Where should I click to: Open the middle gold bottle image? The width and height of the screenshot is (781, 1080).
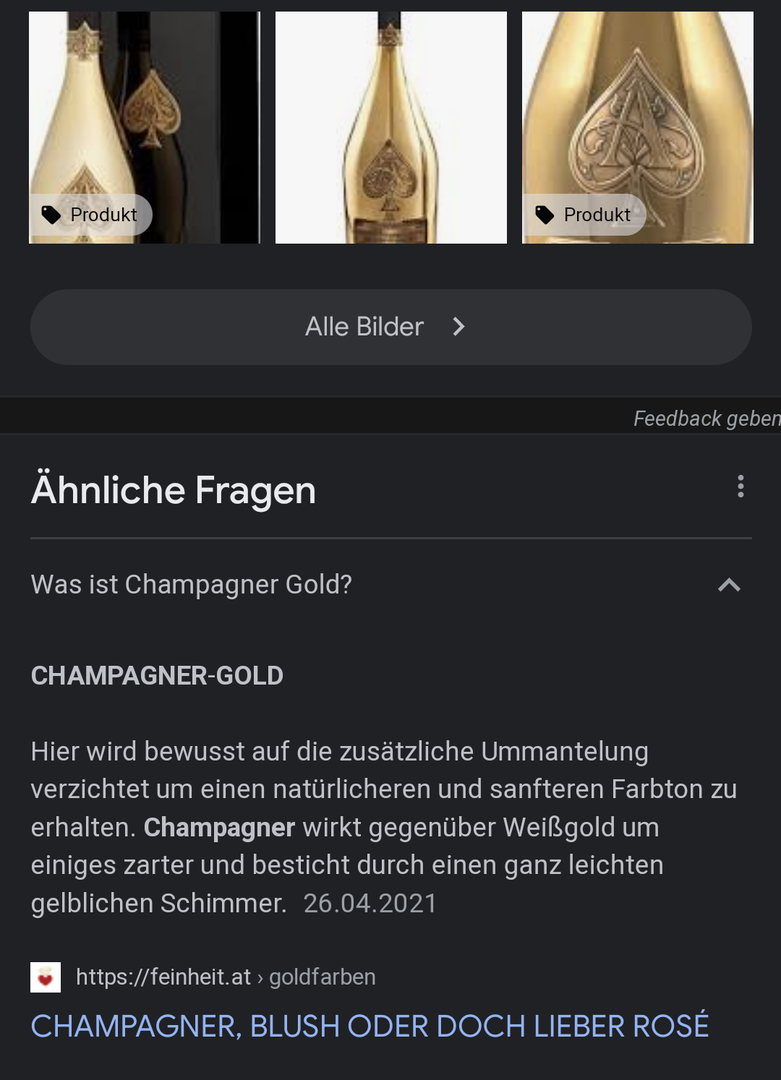pos(391,127)
